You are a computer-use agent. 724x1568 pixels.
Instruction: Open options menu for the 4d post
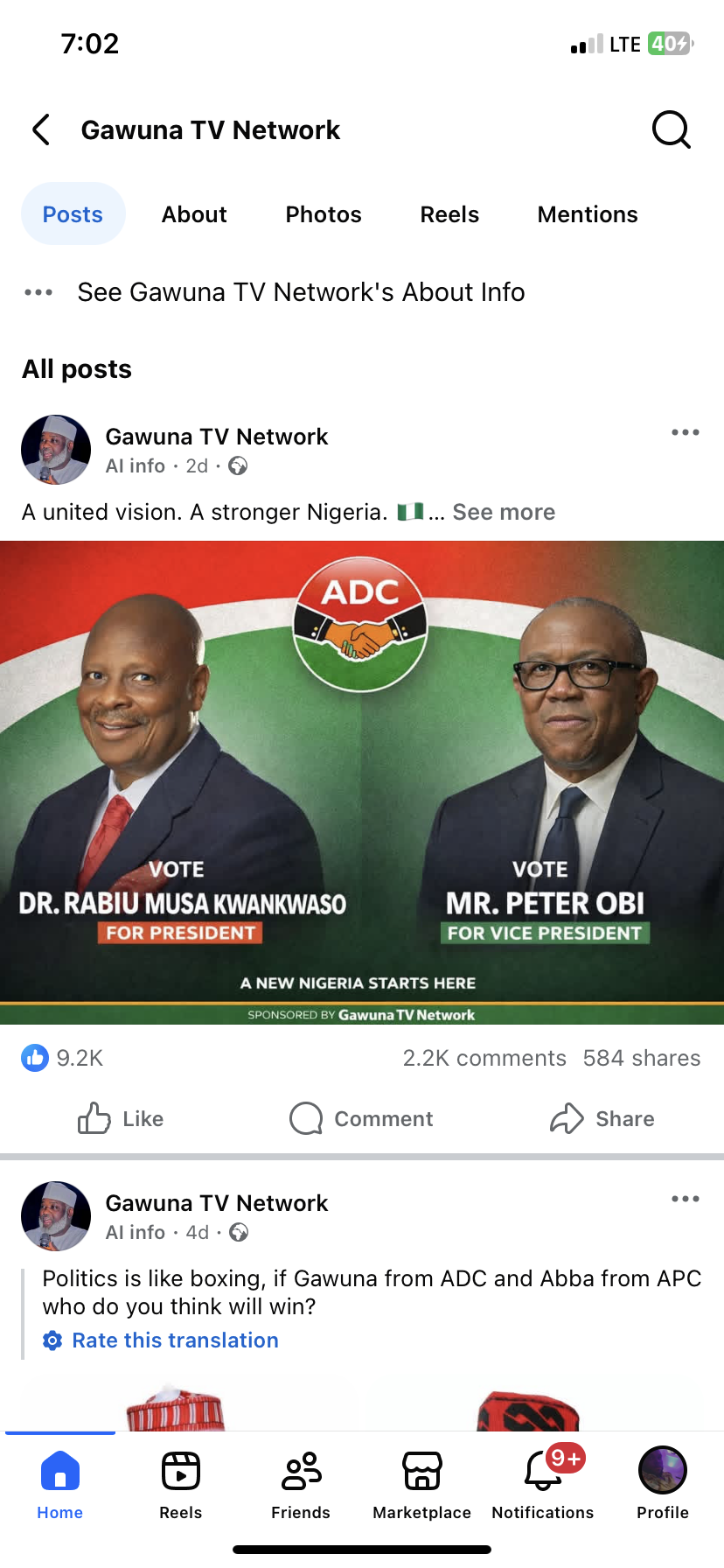point(685,1199)
